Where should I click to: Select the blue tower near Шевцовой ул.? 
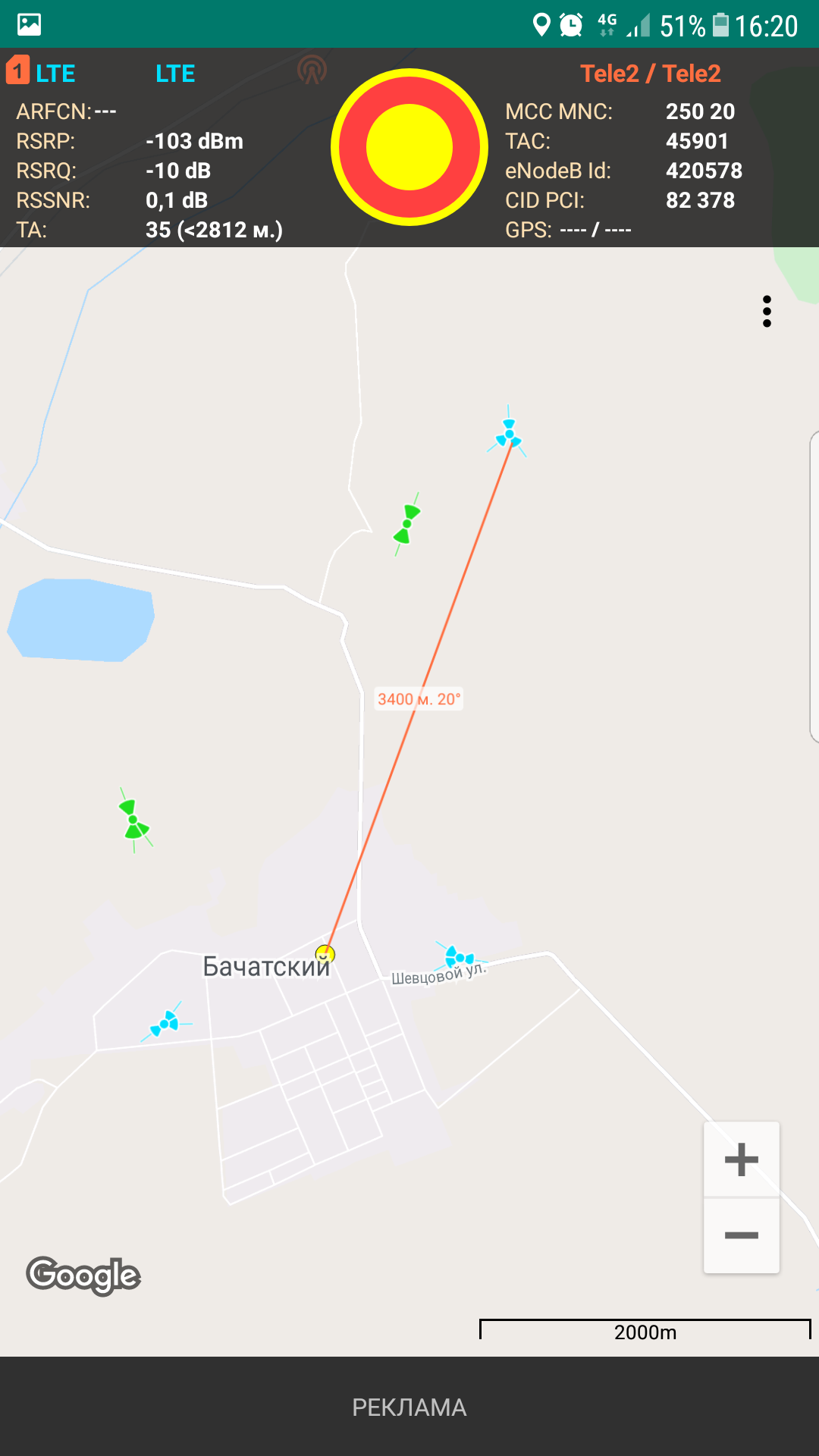point(459,958)
